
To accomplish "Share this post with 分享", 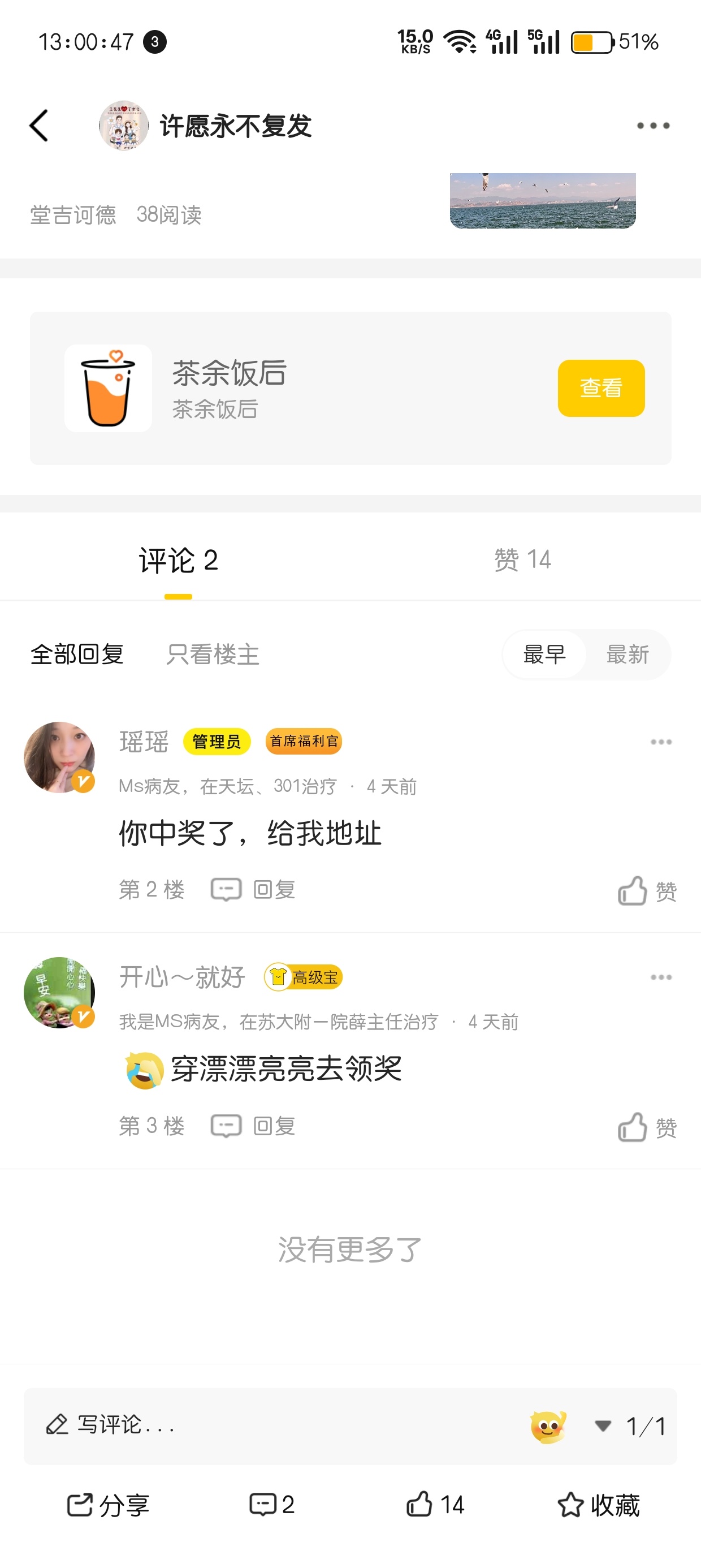I will pos(108,1505).
